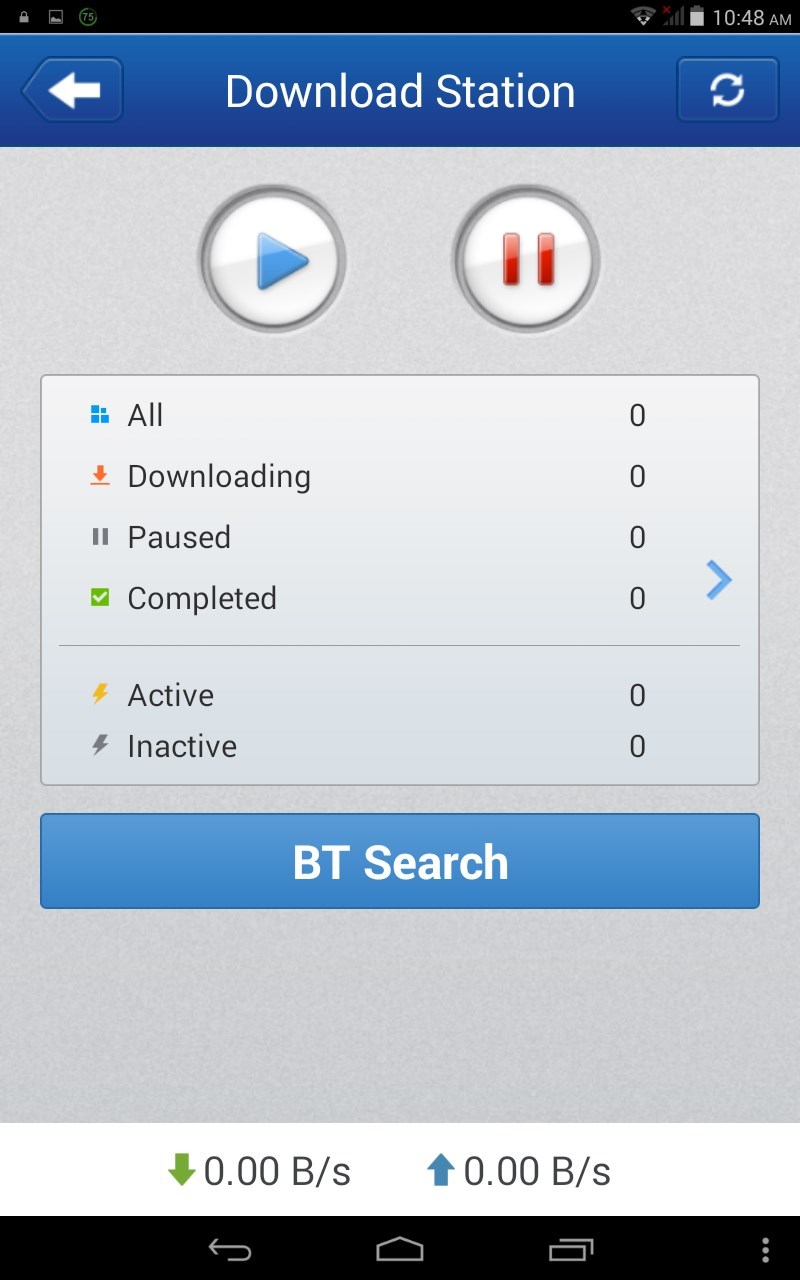Refresh the Download Station list
Viewport: 800px width, 1280px height.
point(727,91)
